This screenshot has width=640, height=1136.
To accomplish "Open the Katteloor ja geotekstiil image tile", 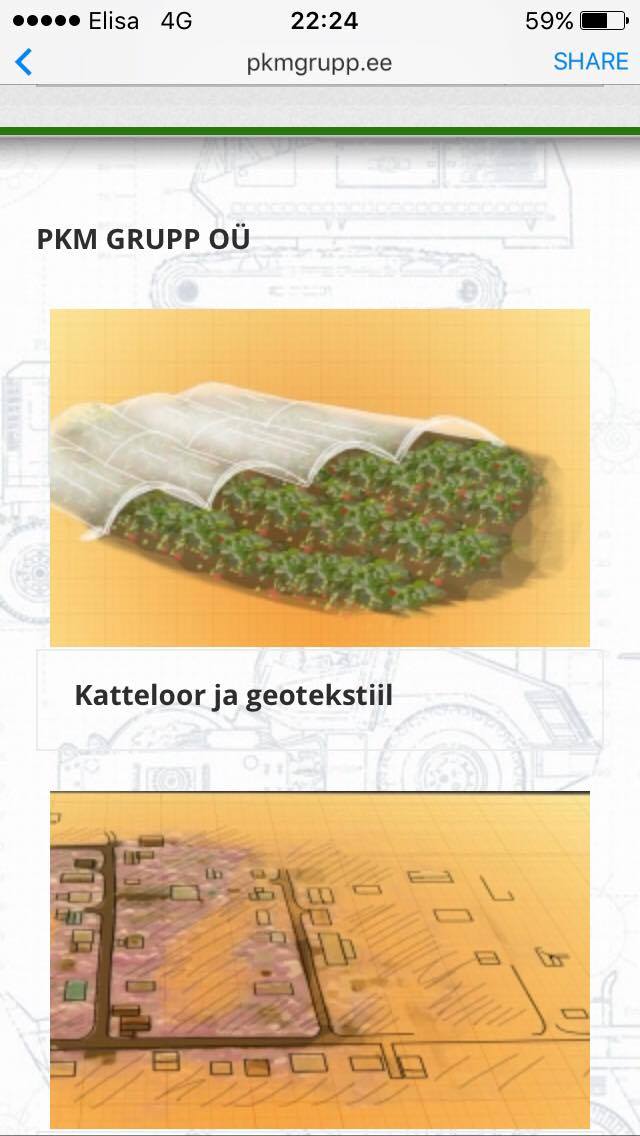I will [320, 477].
